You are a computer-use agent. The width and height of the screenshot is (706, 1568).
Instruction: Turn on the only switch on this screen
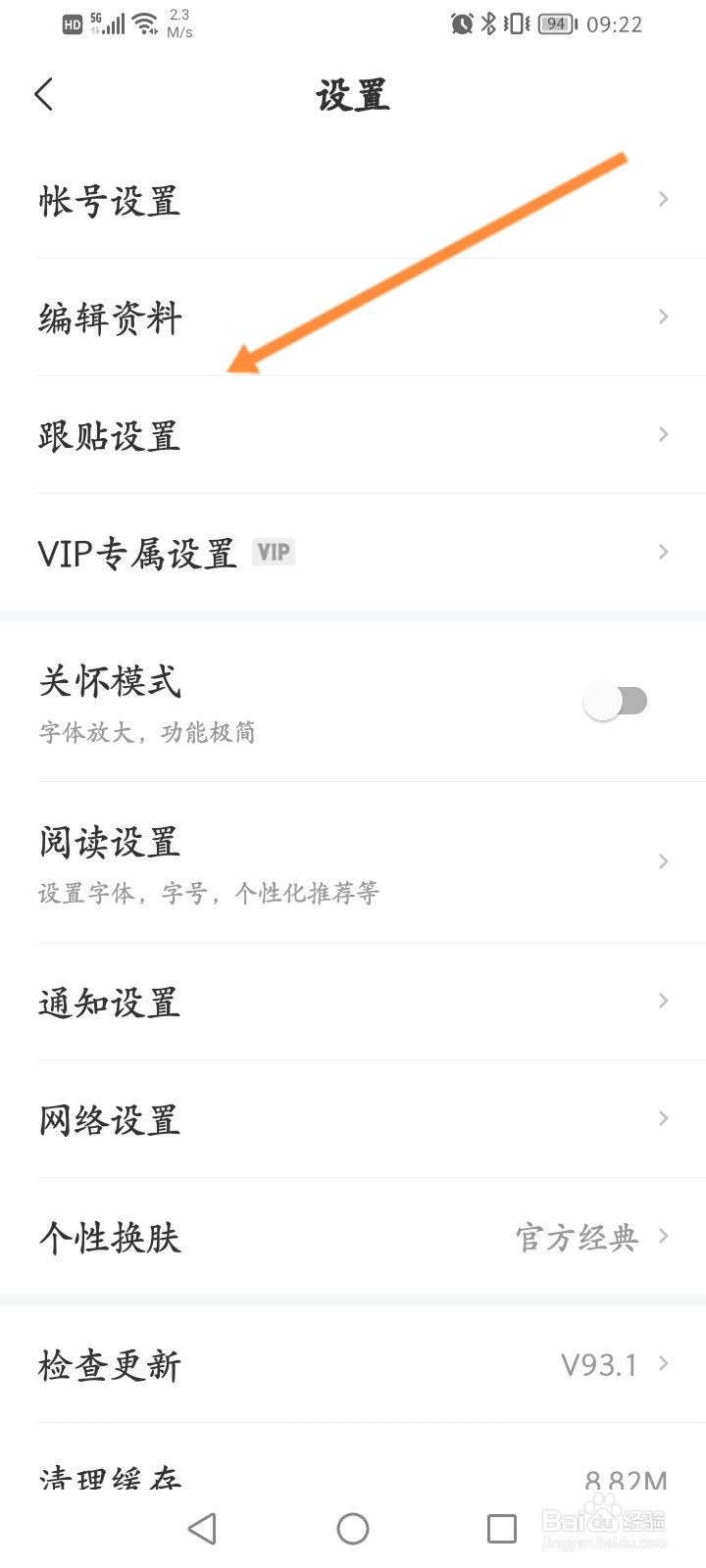[x=616, y=701]
